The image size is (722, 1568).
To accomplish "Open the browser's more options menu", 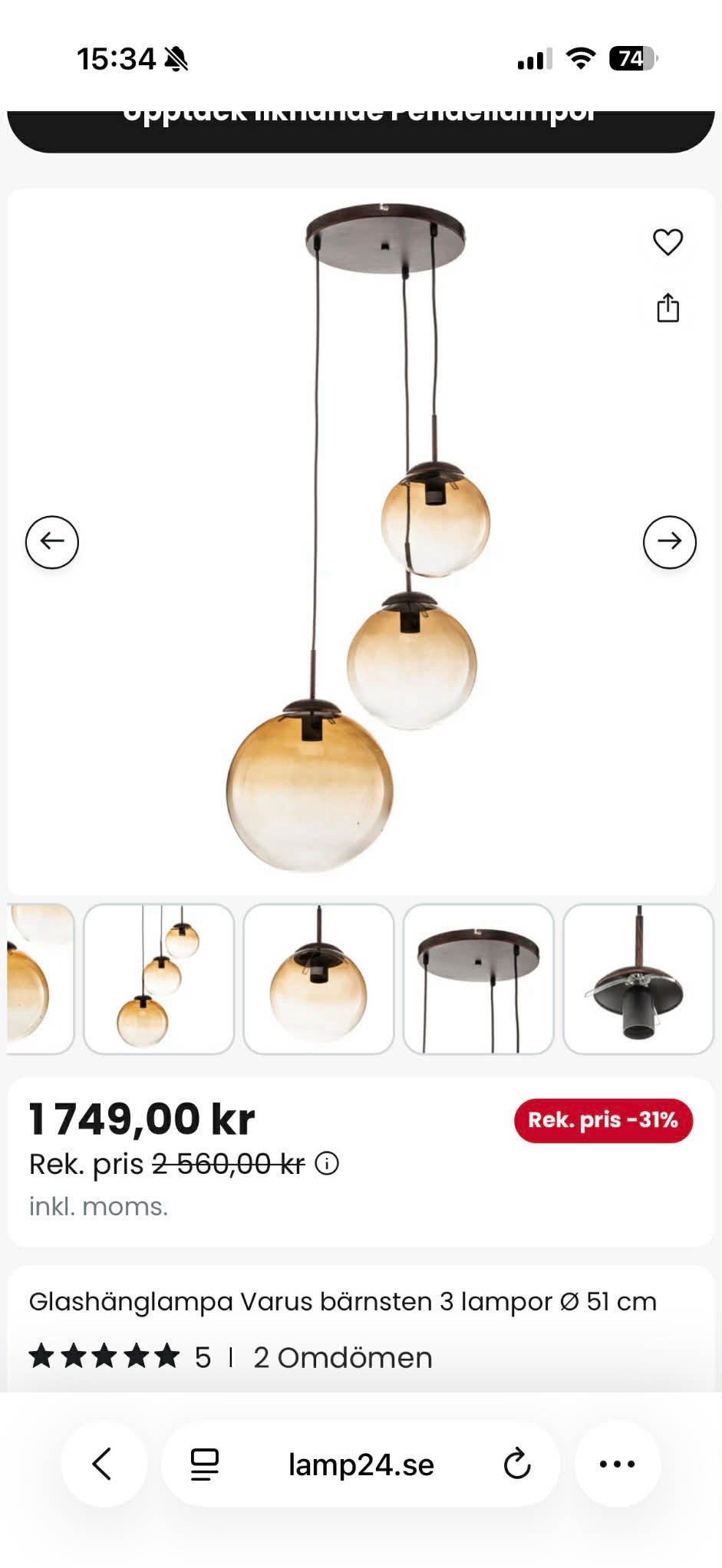I will pyautogui.click(x=617, y=1464).
